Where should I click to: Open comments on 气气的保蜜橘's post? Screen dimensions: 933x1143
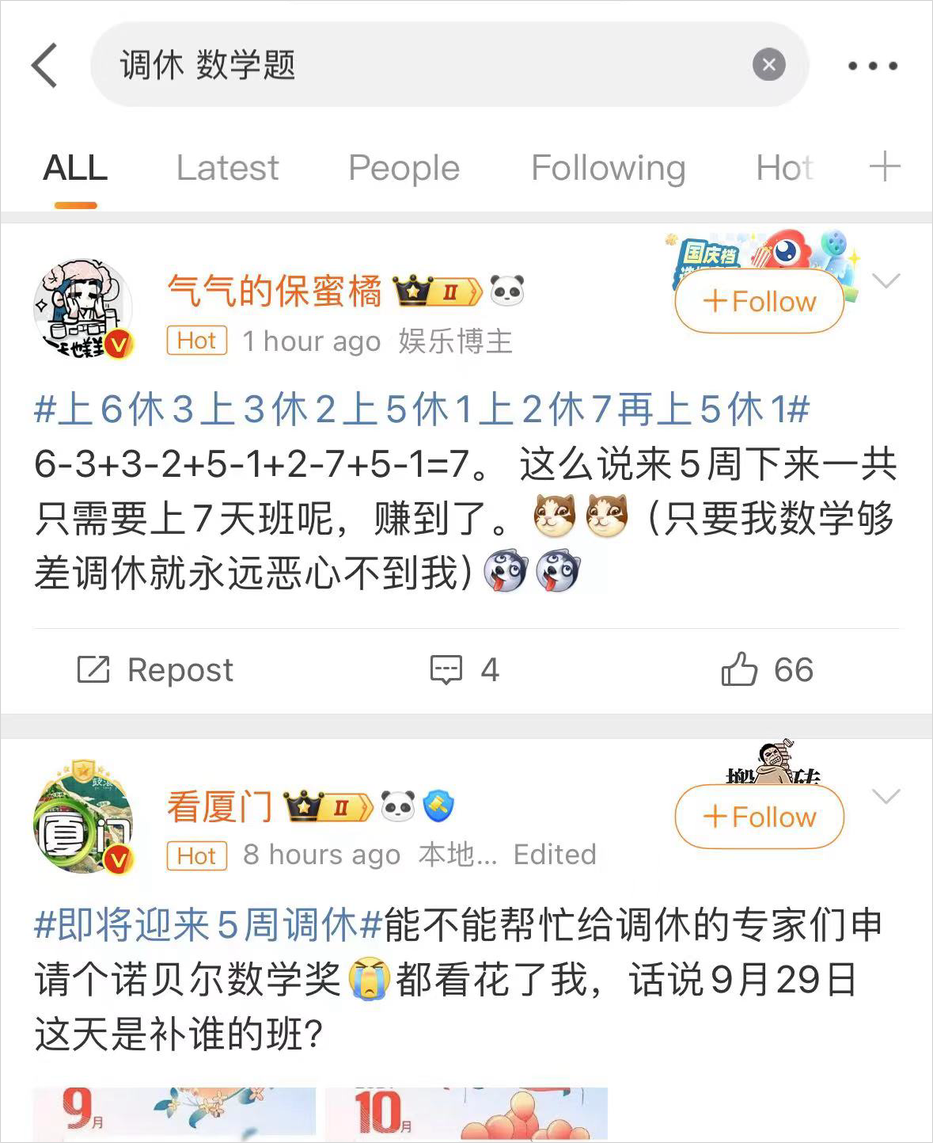pos(464,670)
